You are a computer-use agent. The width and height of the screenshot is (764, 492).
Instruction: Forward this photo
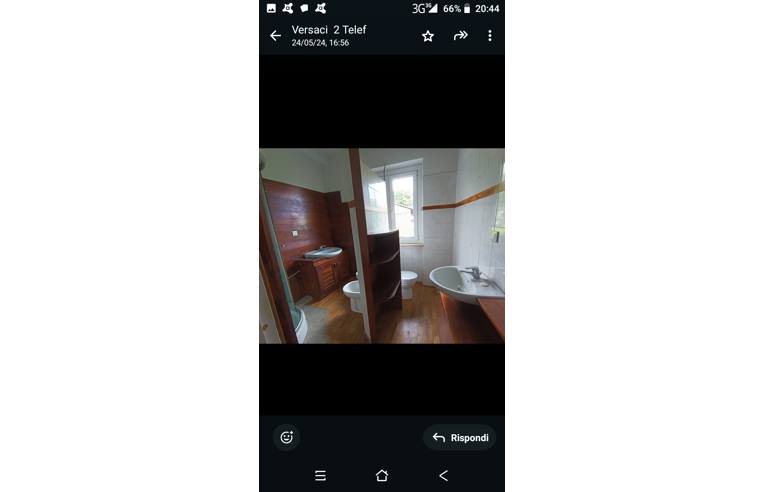coord(460,36)
